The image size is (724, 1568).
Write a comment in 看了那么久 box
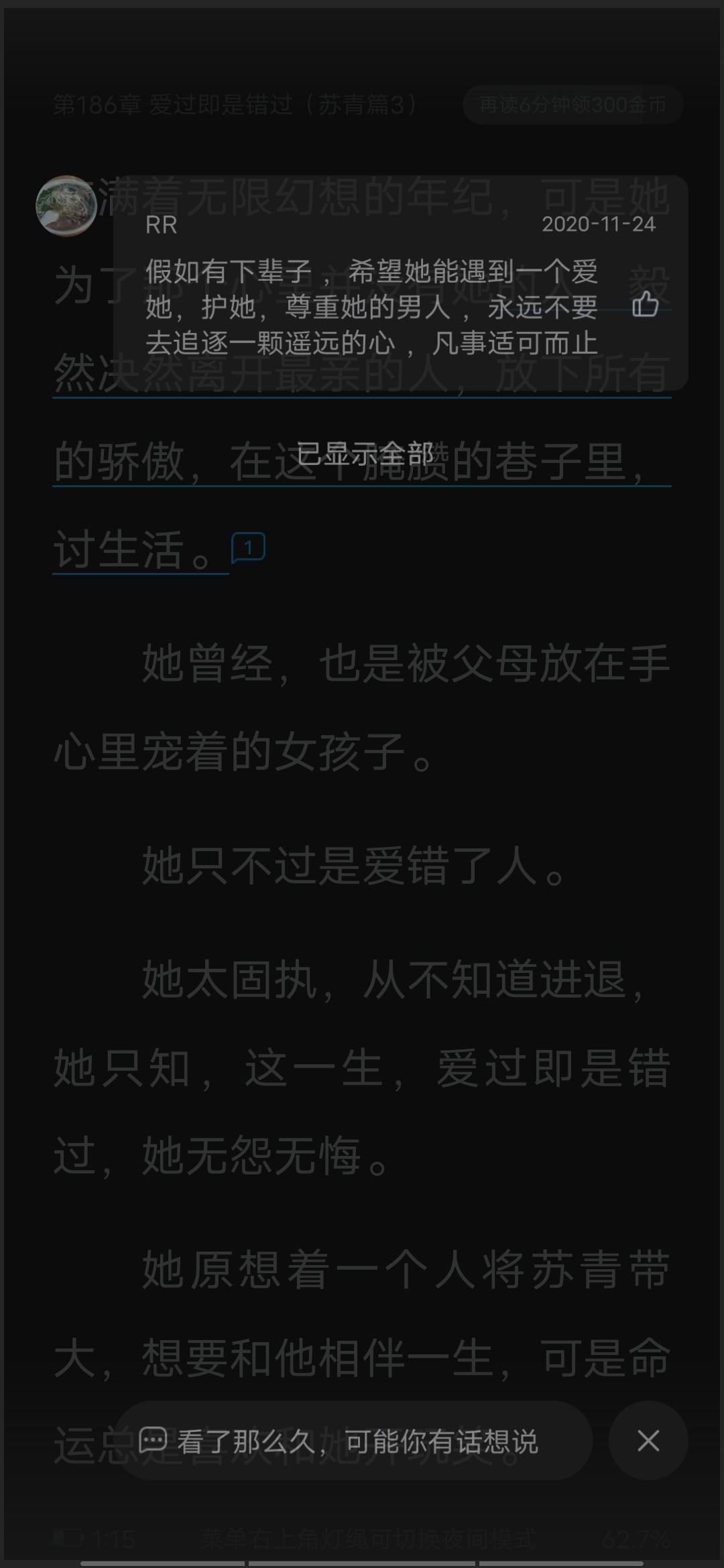click(x=354, y=1440)
